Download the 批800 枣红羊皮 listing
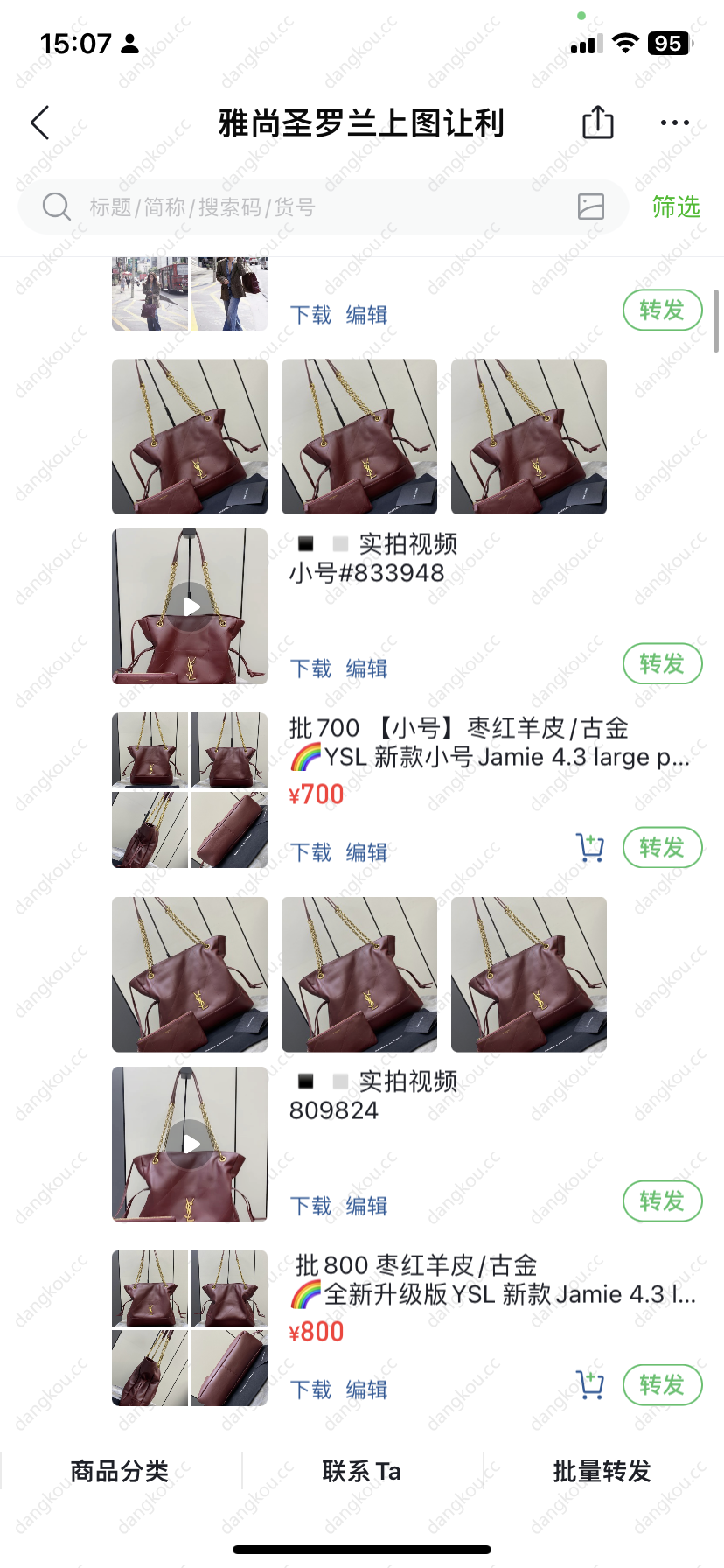 (x=310, y=1389)
